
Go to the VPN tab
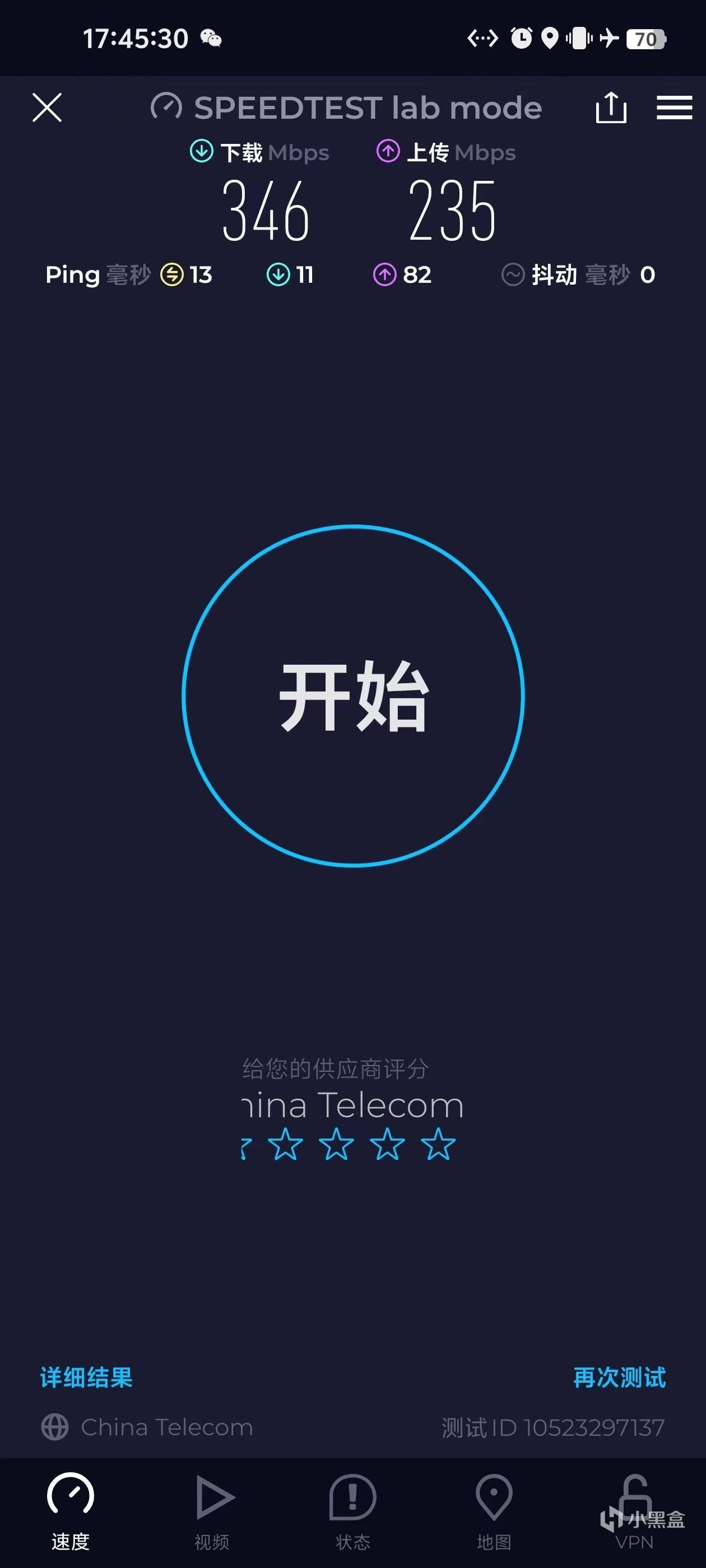coord(634,1511)
